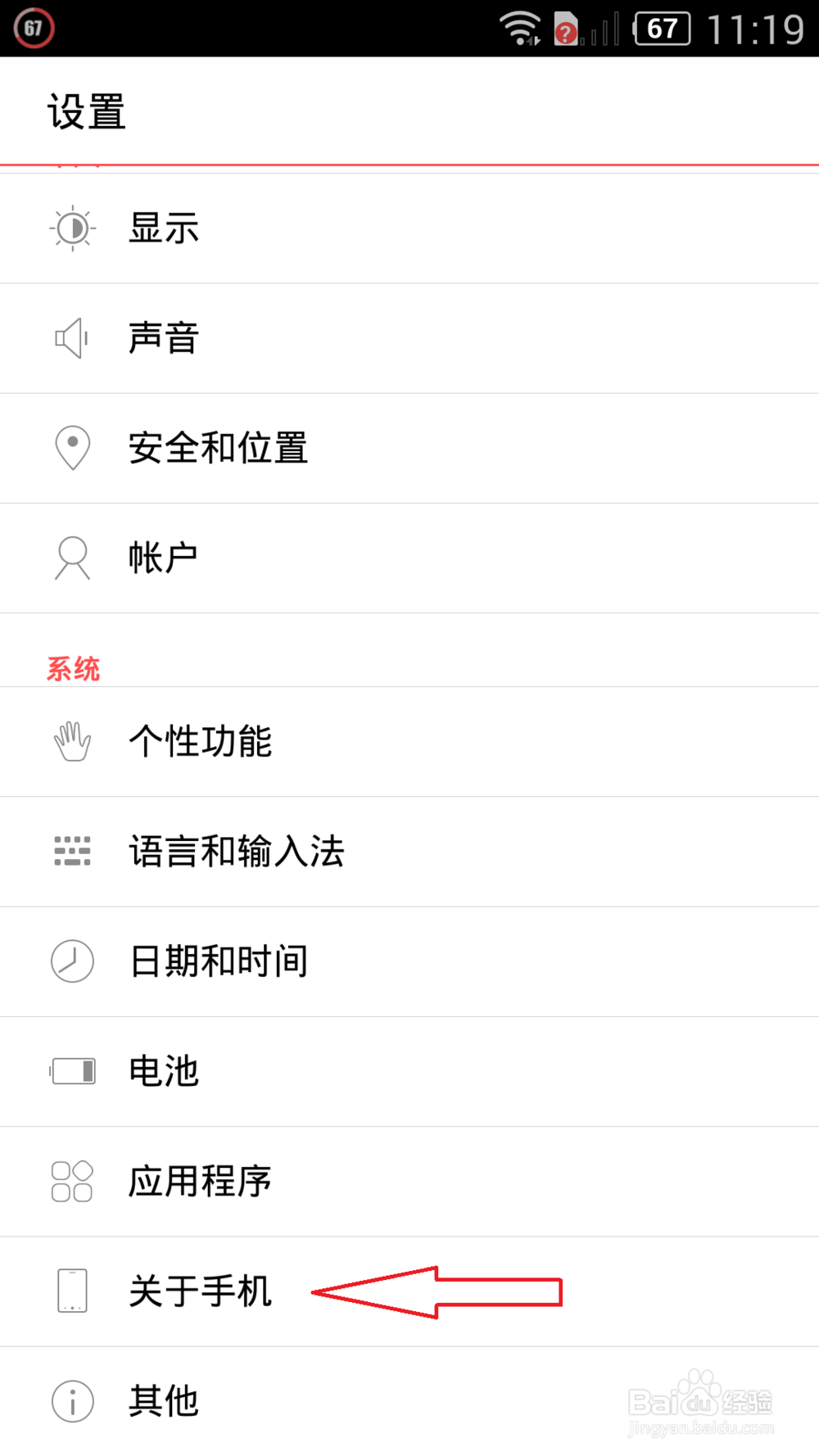
Task: Open 日期和时间 settings
Action: tap(217, 961)
